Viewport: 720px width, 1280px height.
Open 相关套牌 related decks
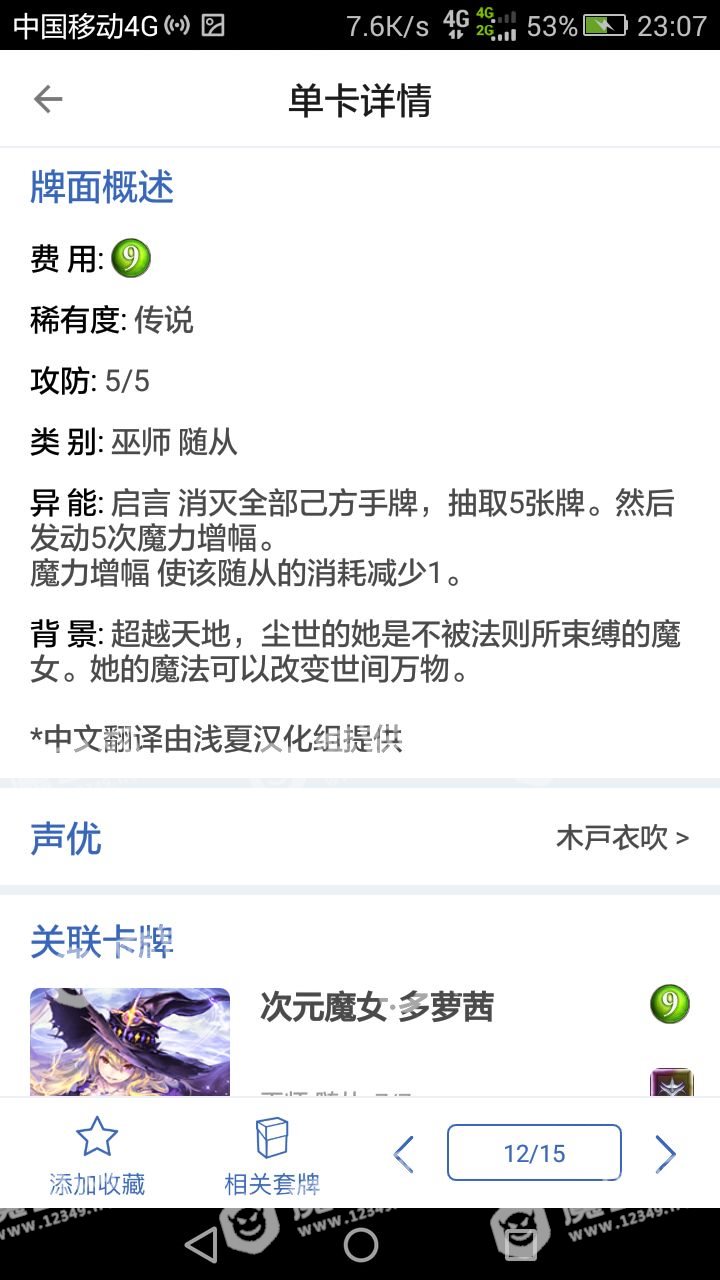[x=272, y=1157]
